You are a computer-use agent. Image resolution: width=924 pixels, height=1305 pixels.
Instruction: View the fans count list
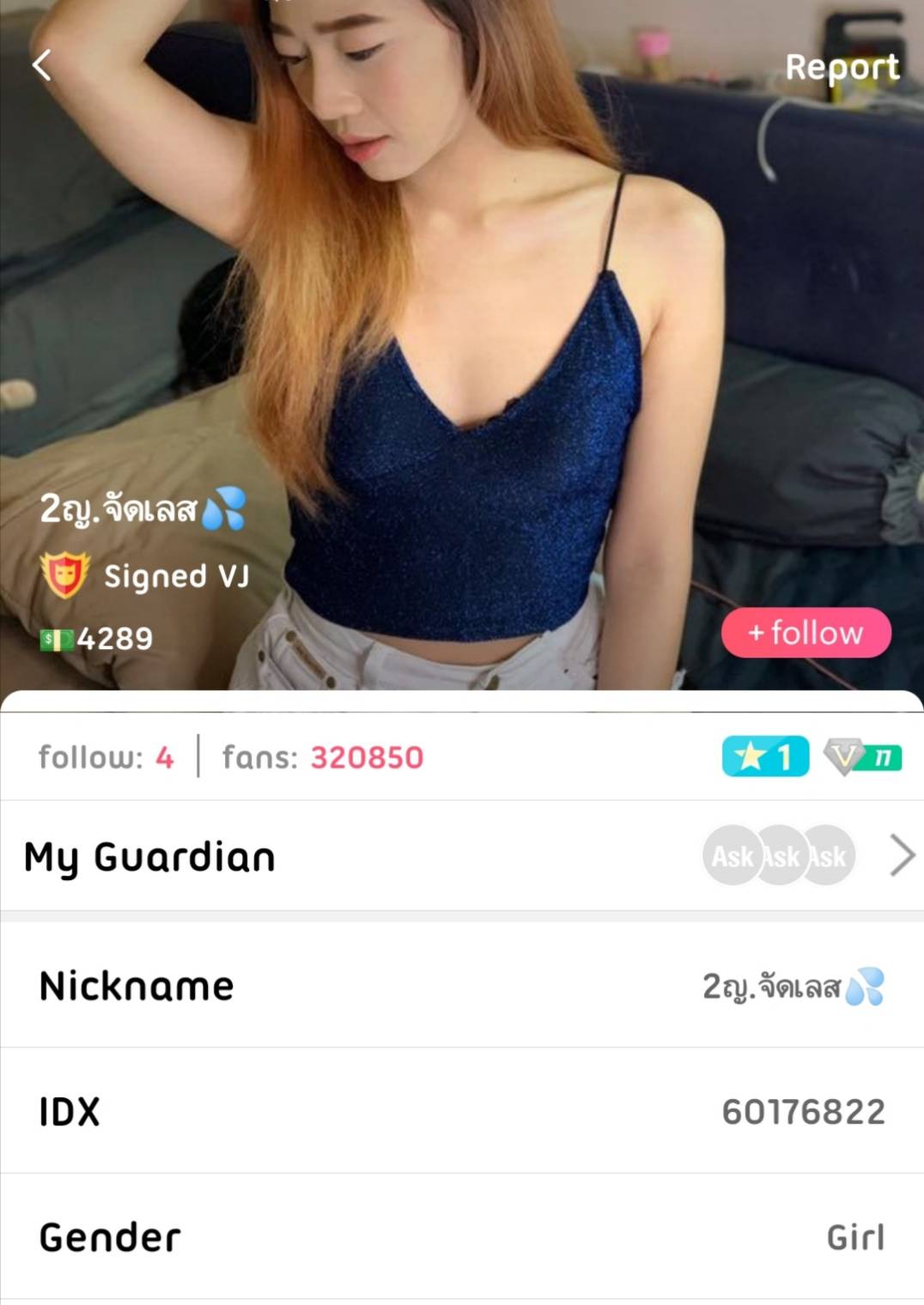[x=323, y=757]
